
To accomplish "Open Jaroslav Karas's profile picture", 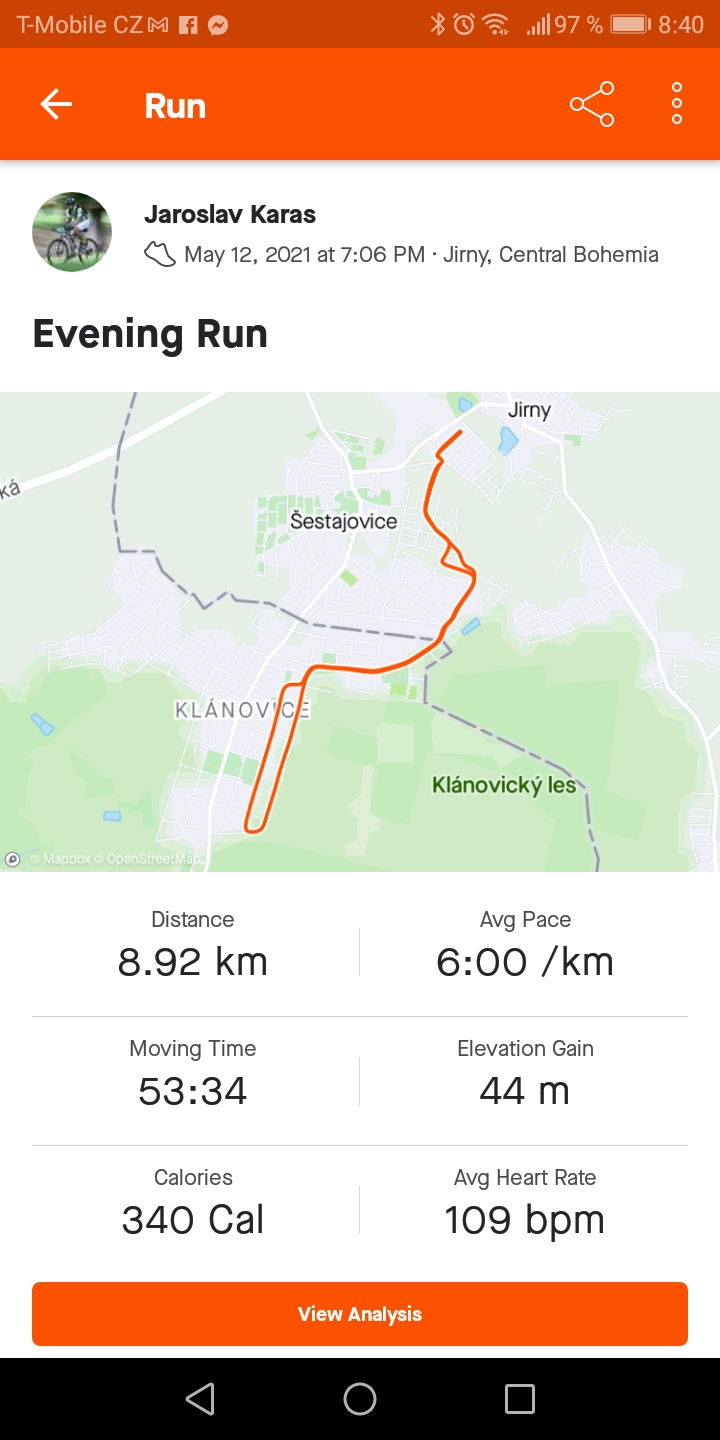I will [x=72, y=232].
